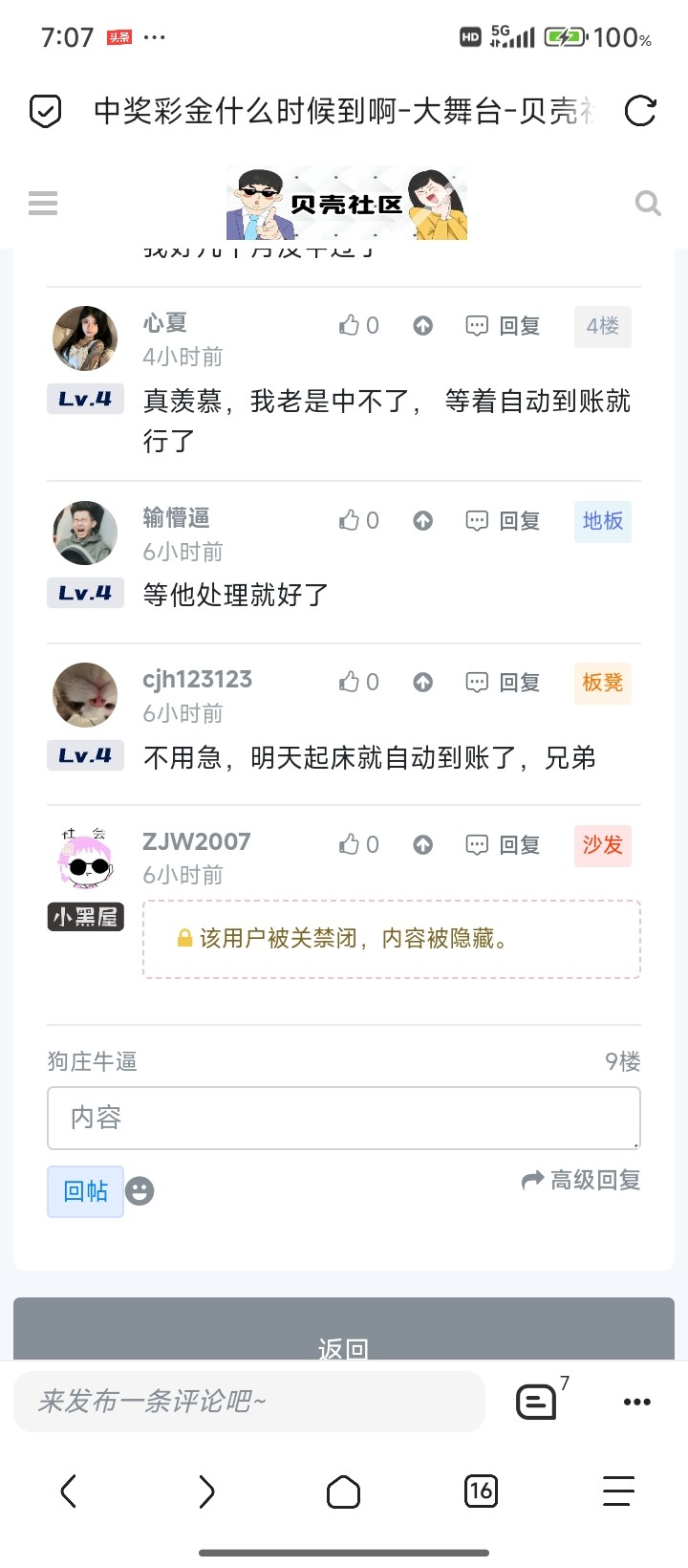
Task: Open 高级回复 advanced reply
Action: [581, 1181]
